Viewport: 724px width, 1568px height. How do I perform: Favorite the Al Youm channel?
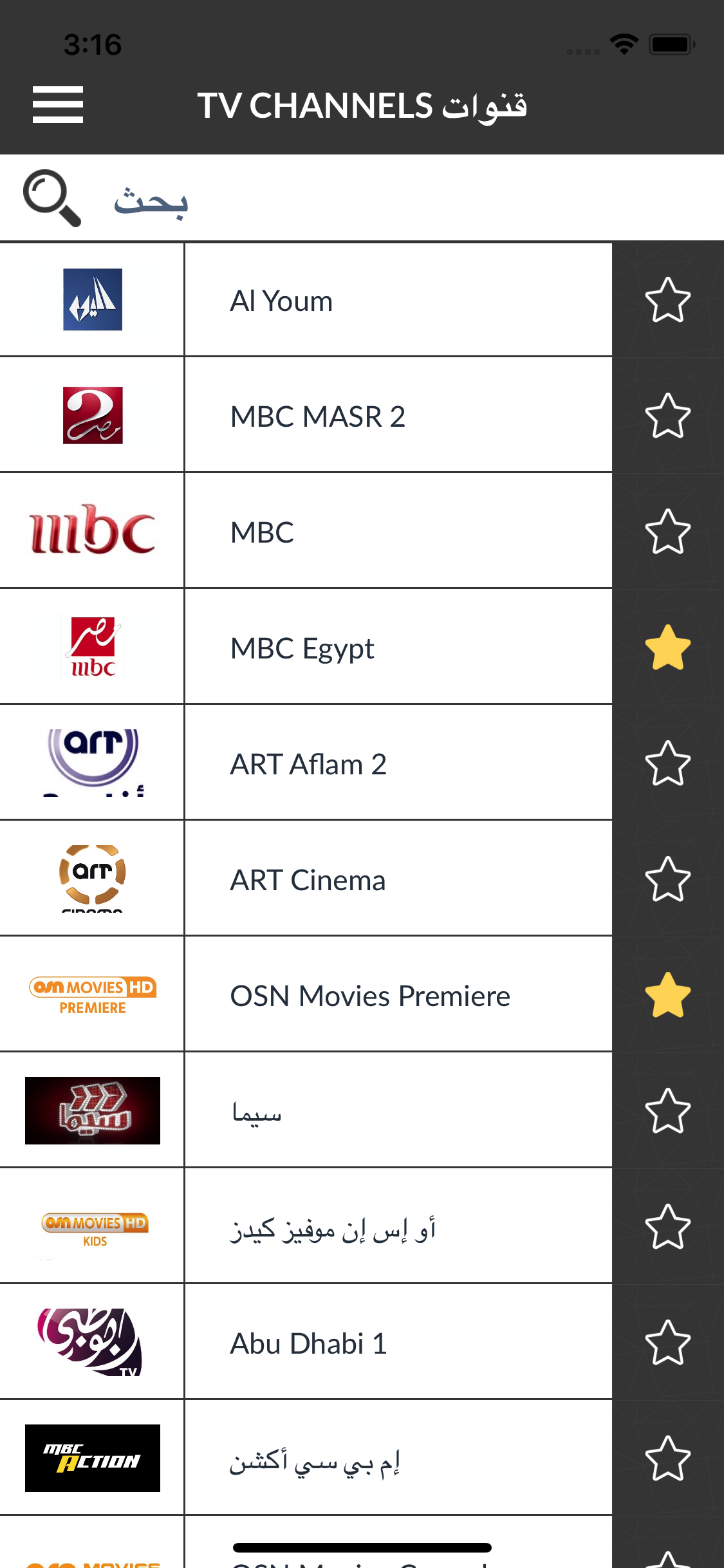point(667,300)
